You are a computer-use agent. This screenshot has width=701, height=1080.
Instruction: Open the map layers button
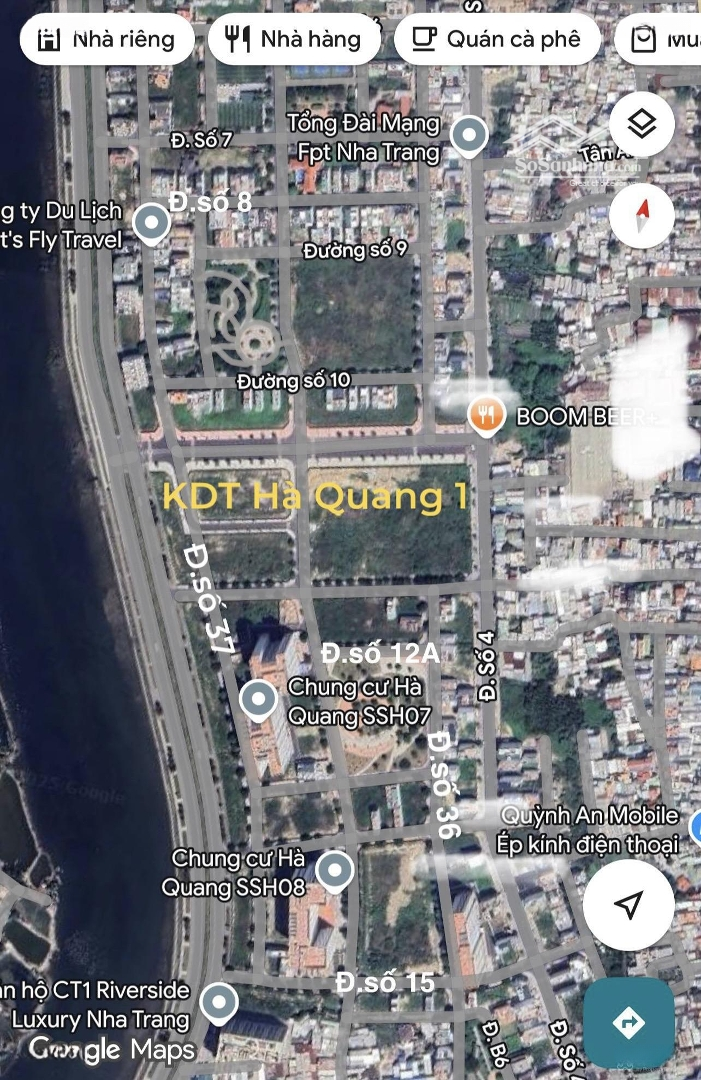pos(641,125)
